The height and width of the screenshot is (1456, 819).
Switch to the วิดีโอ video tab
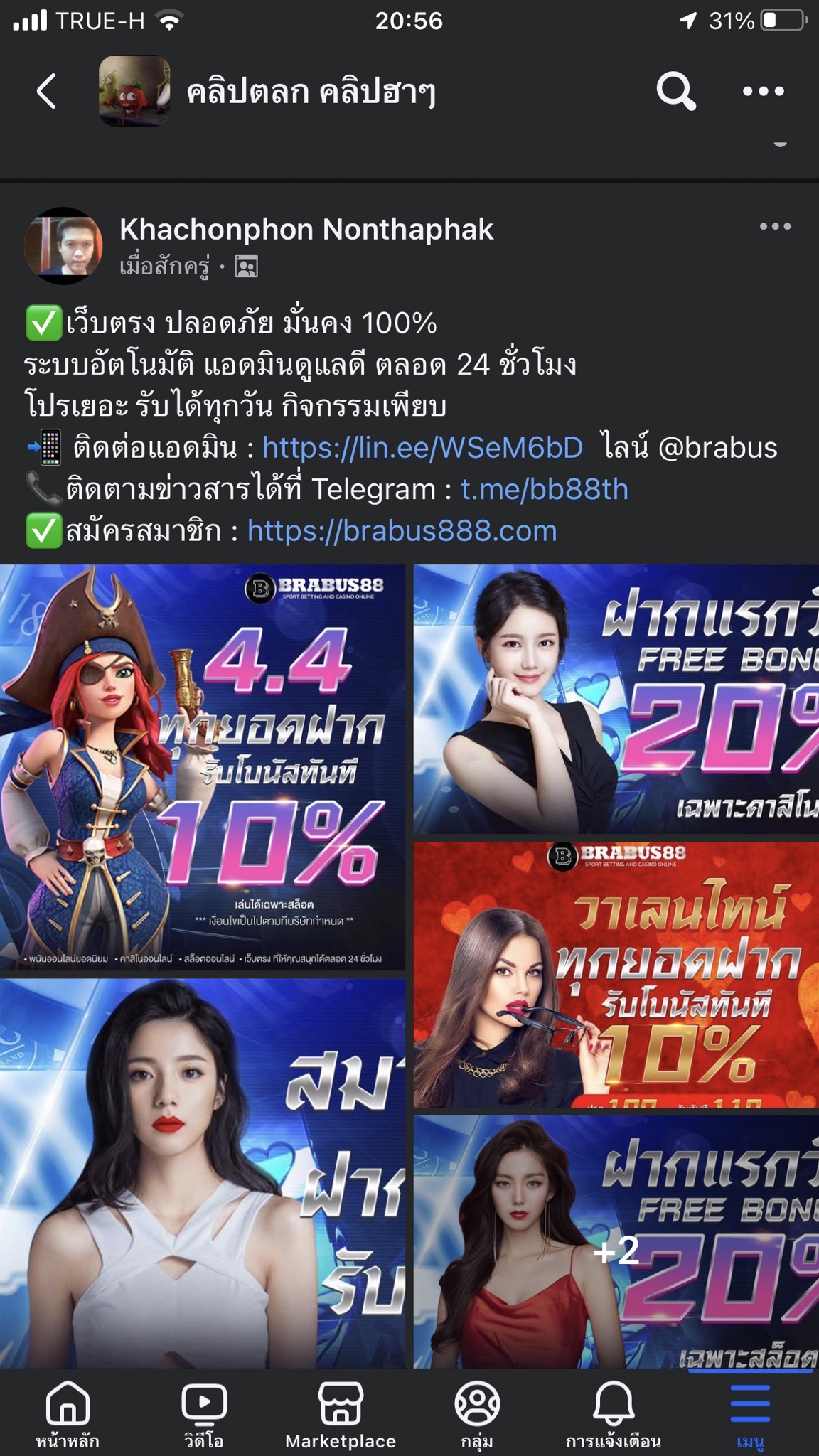204,1413
